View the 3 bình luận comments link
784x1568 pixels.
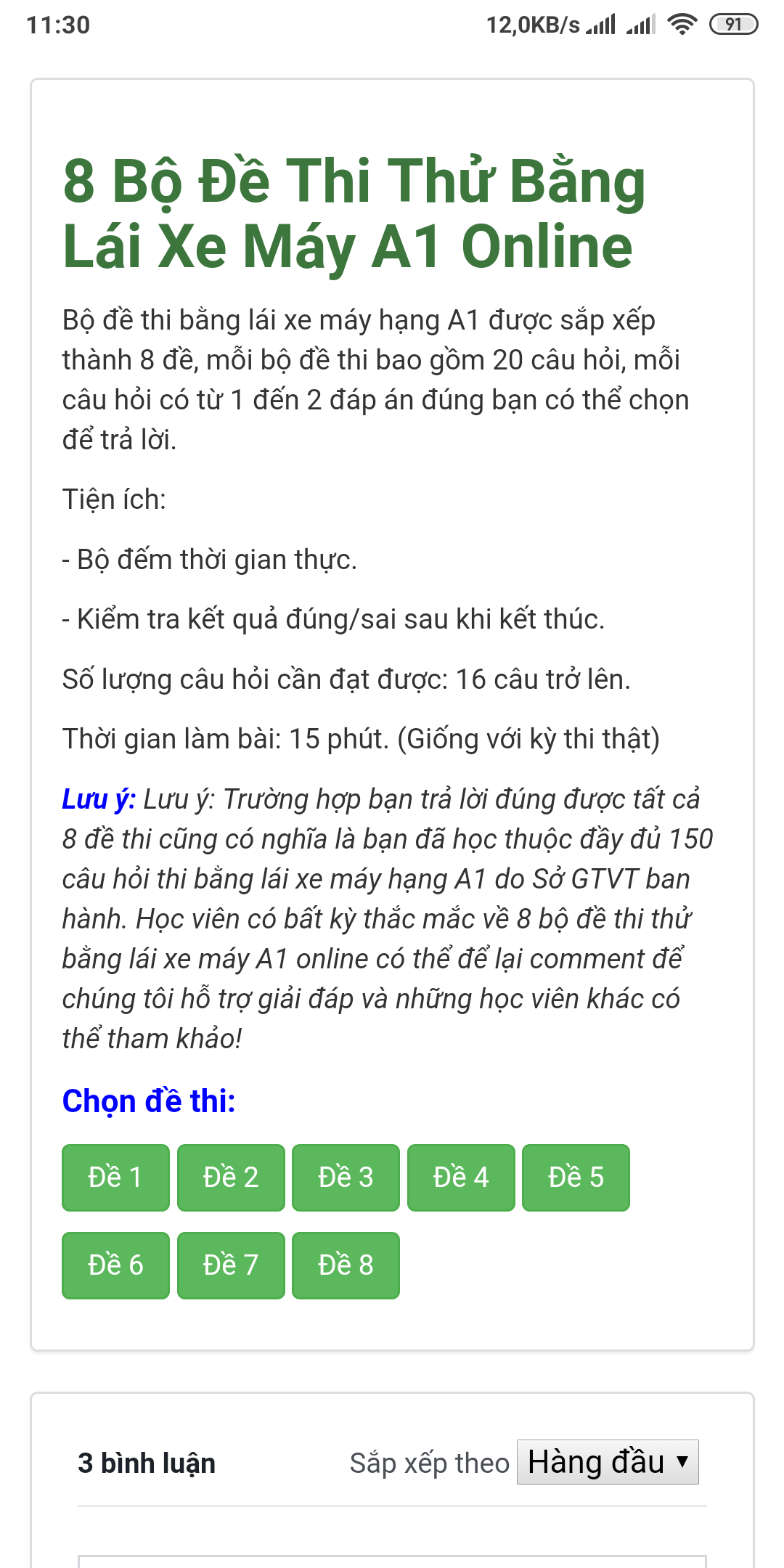click(x=145, y=1463)
